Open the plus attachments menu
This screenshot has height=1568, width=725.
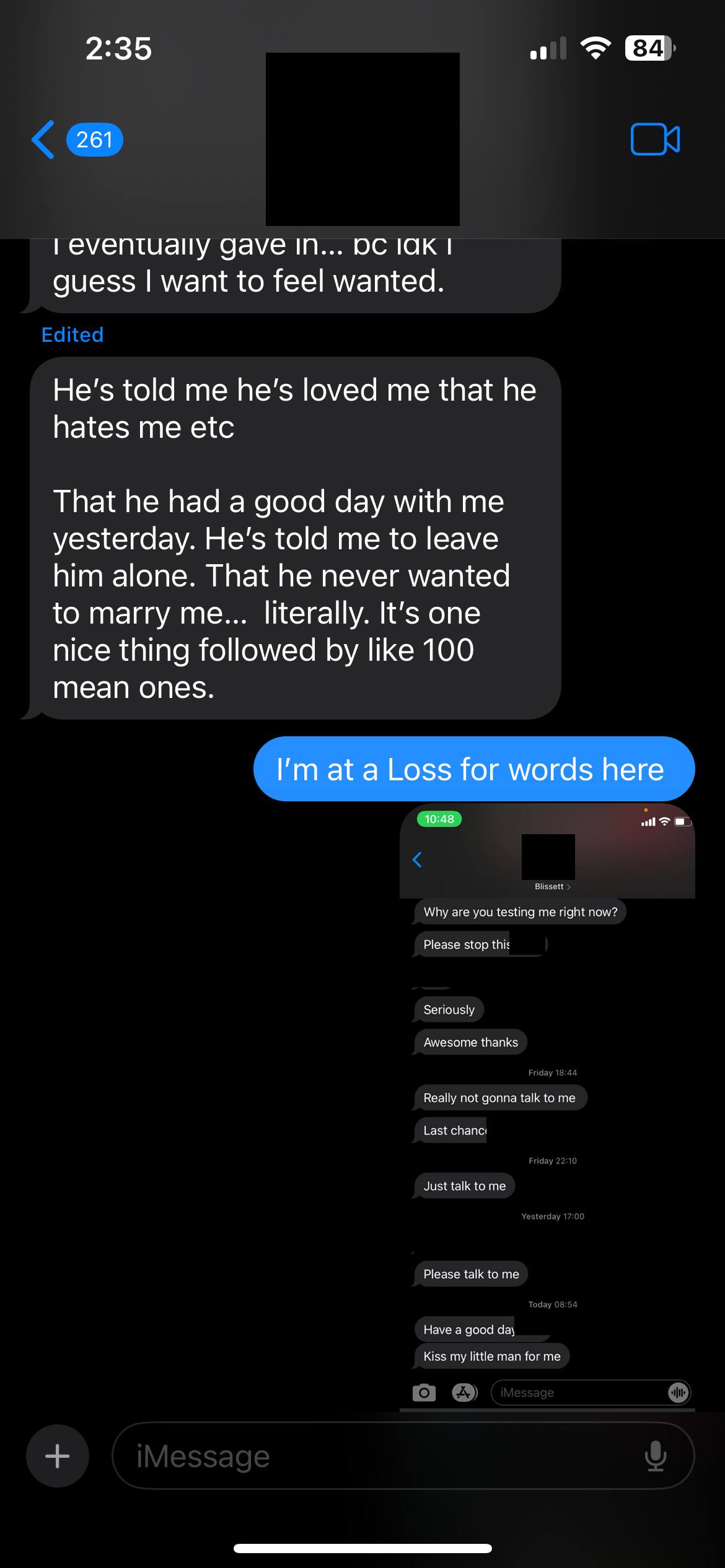coord(58,1455)
